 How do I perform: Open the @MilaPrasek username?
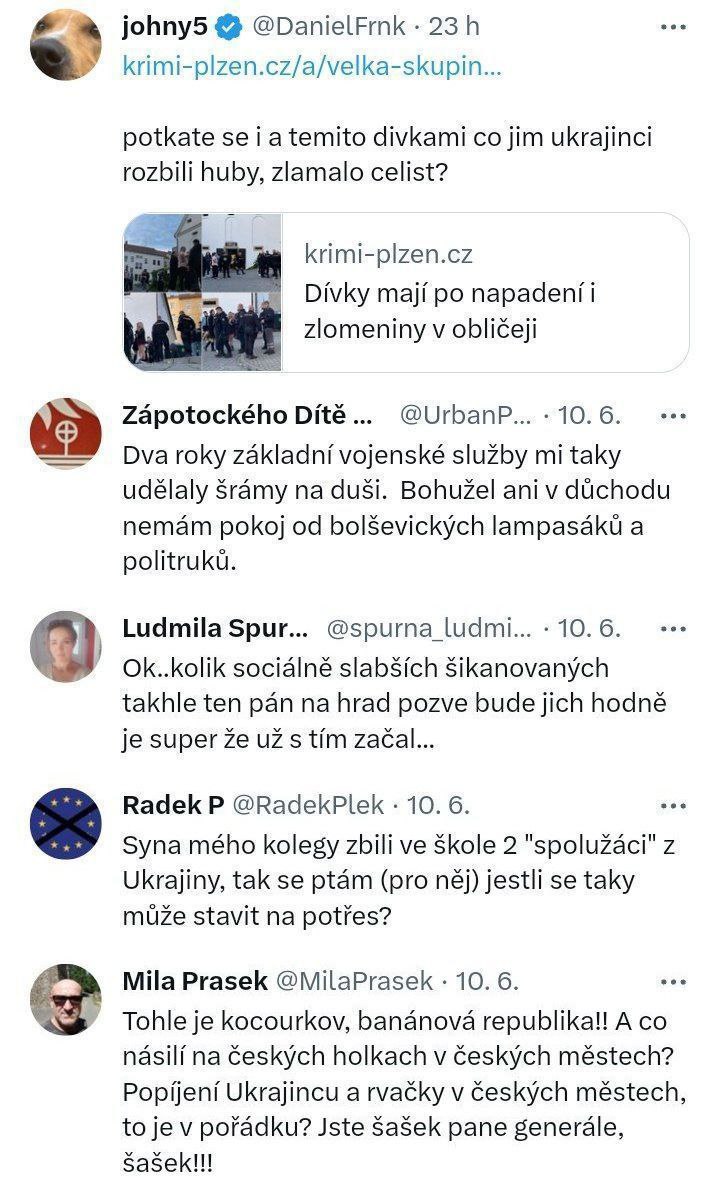[x=354, y=981]
